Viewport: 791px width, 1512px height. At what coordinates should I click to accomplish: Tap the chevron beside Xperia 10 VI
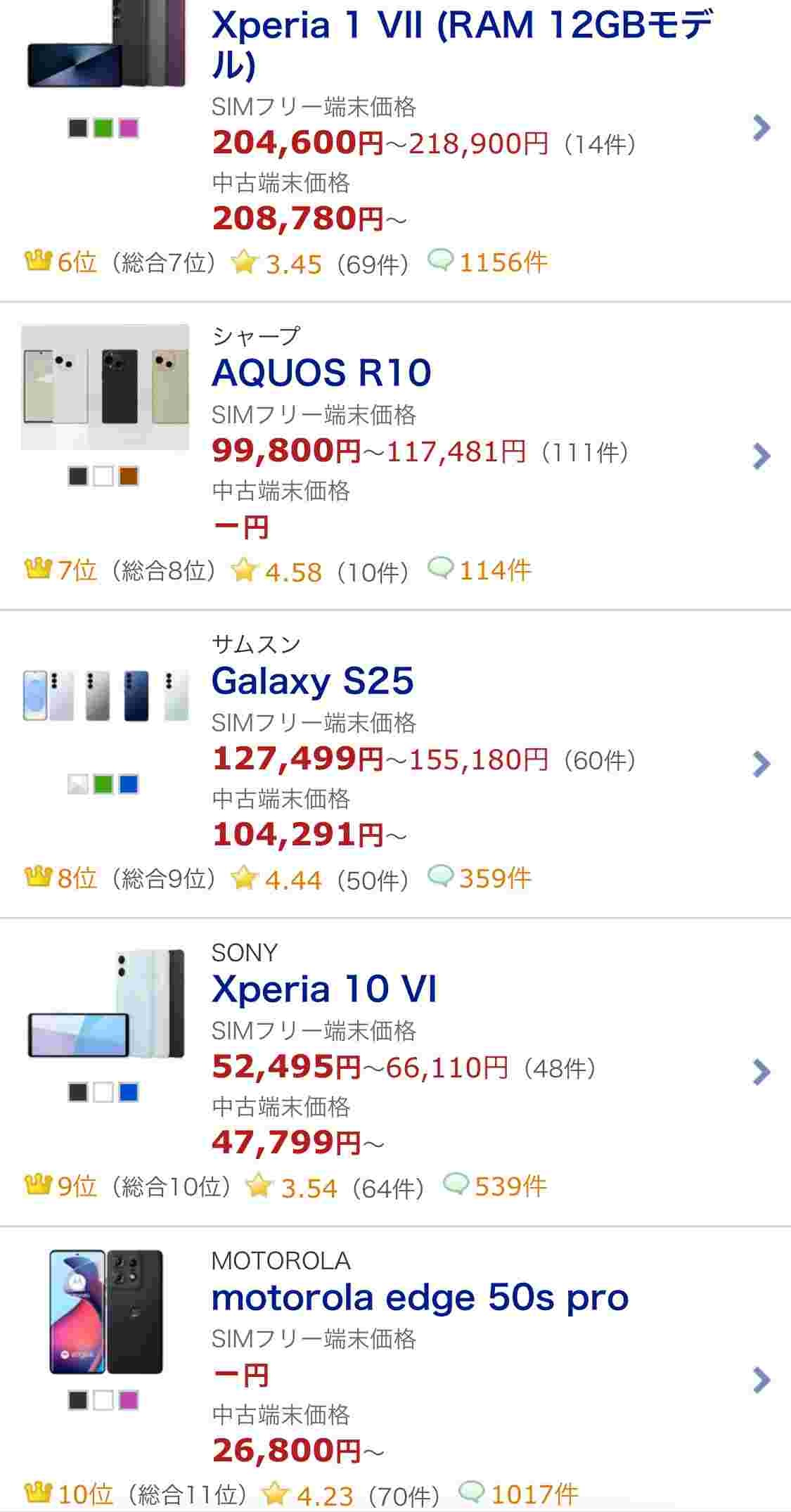point(761,1072)
